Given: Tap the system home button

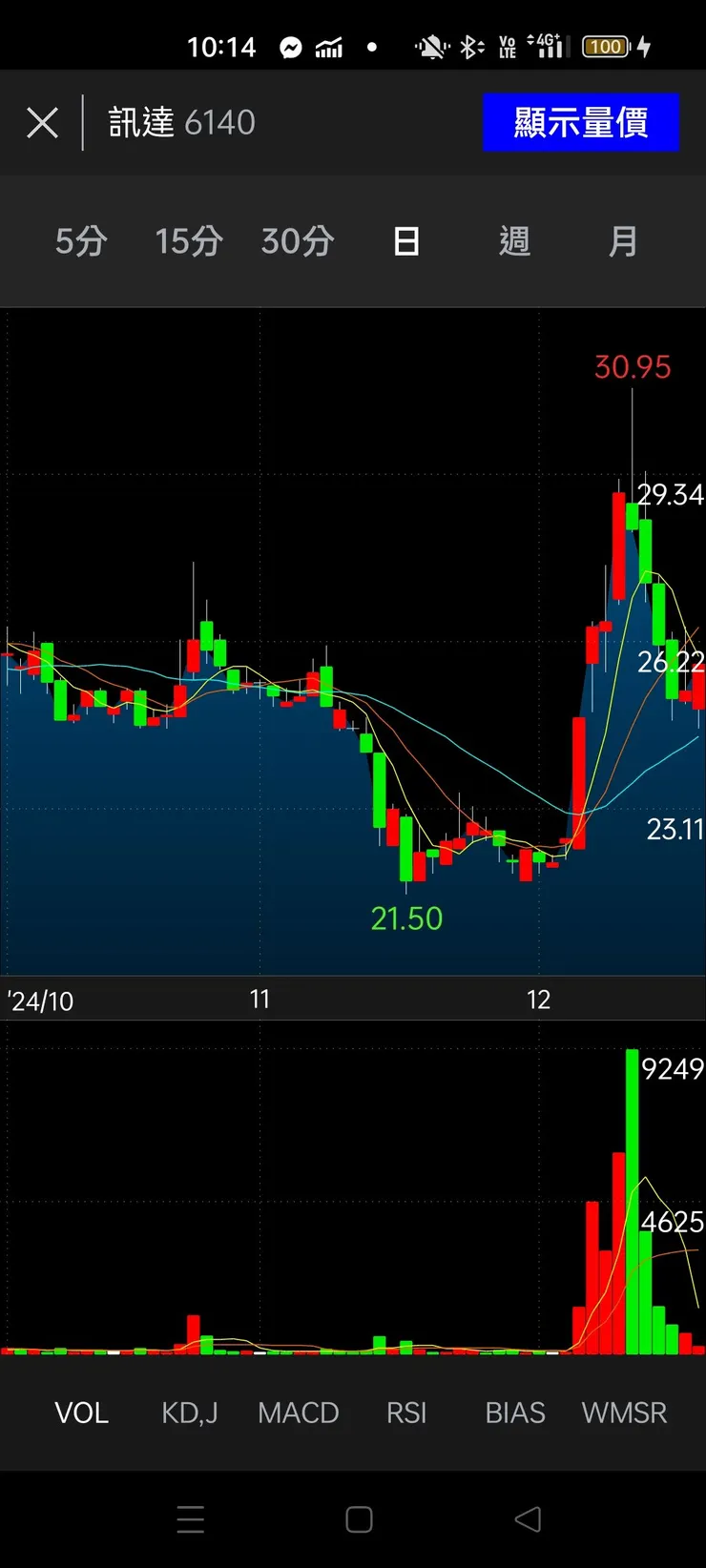Looking at the screenshot, I should (359, 1519).
